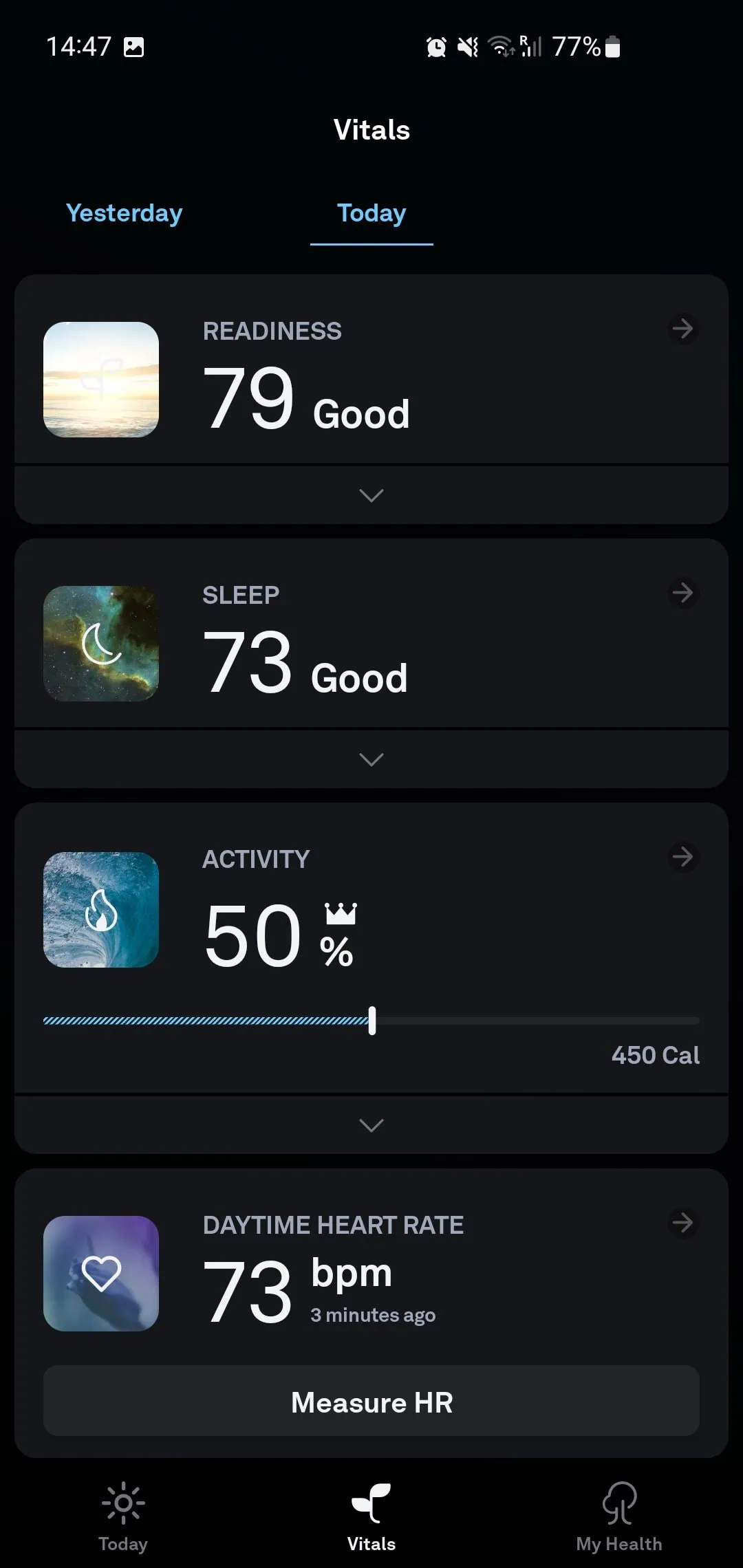Switch to the Yesterday tab
Viewport: 743px width, 1568px height.
(124, 213)
